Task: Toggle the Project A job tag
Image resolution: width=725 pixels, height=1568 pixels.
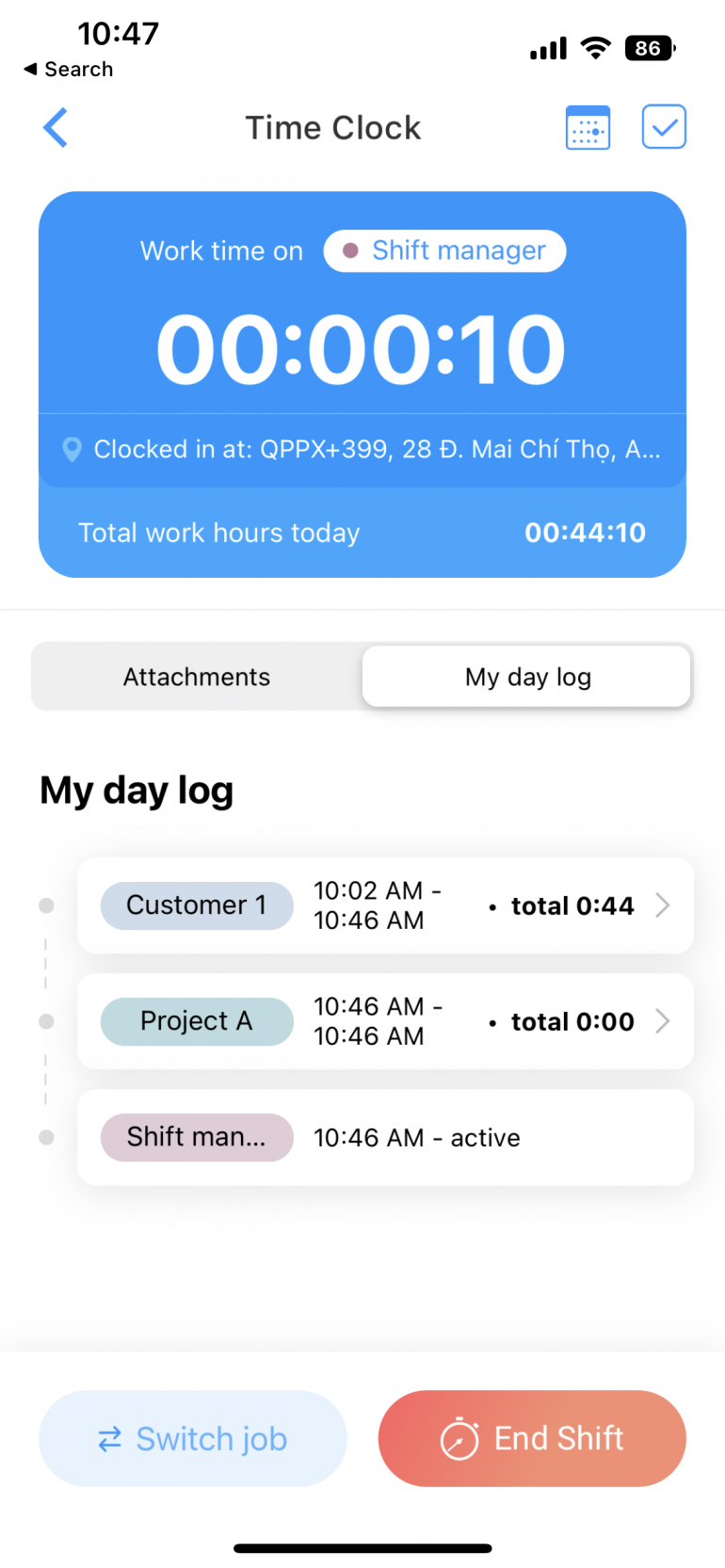Action: point(196,1021)
